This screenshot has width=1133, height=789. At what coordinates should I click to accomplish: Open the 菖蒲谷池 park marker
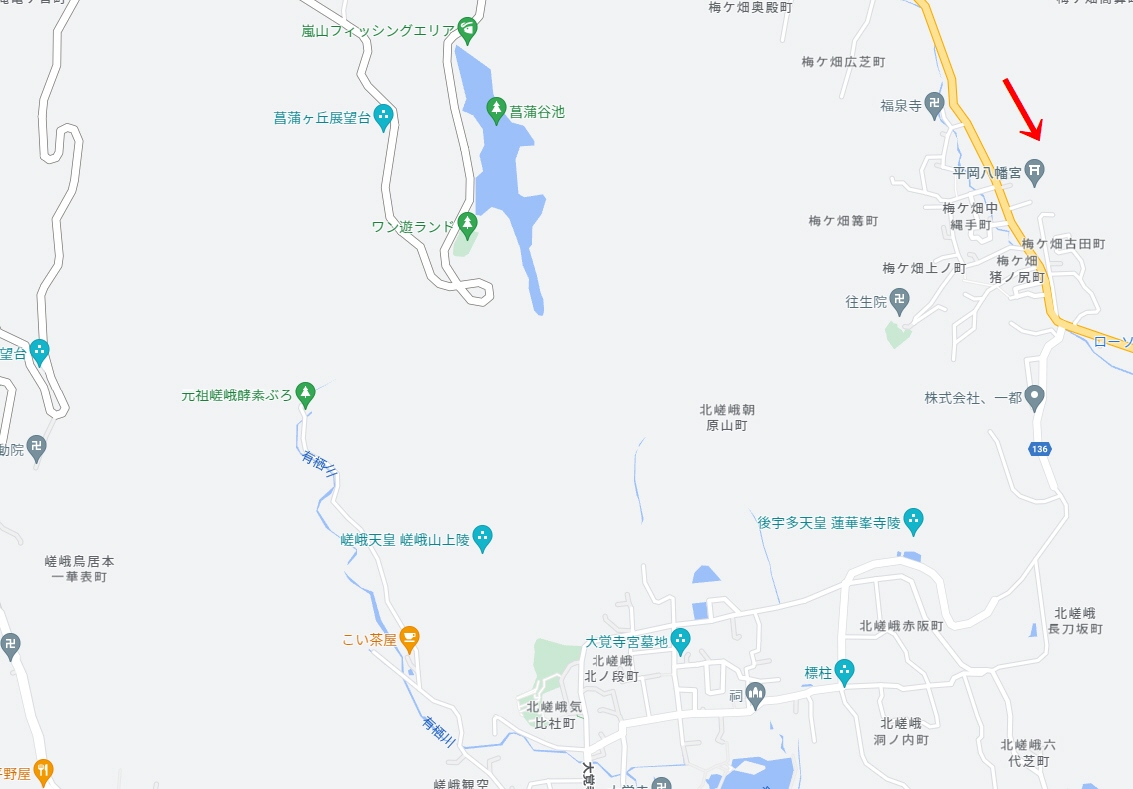[x=496, y=111]
